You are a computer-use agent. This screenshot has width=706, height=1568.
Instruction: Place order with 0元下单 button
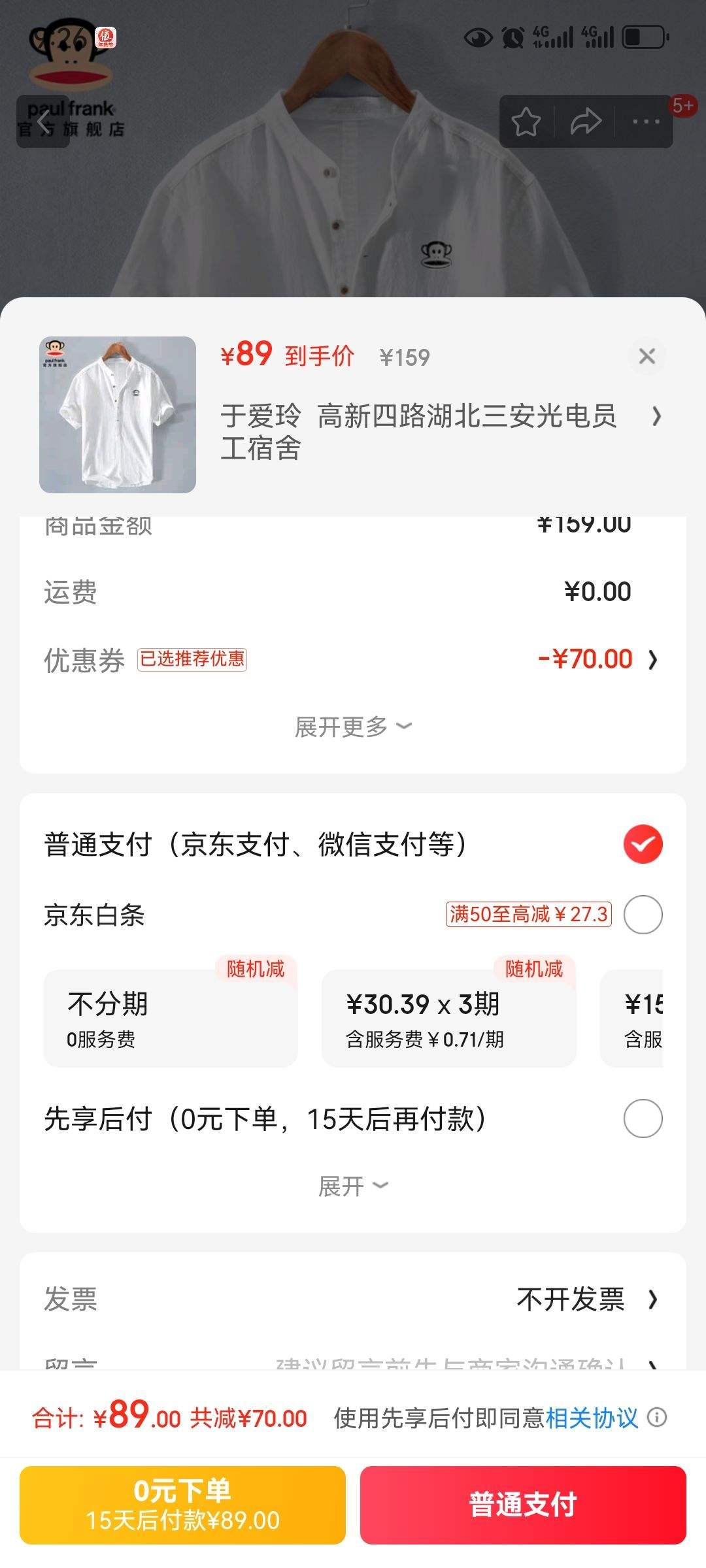pyautogui.click(x=182, y=1505)
